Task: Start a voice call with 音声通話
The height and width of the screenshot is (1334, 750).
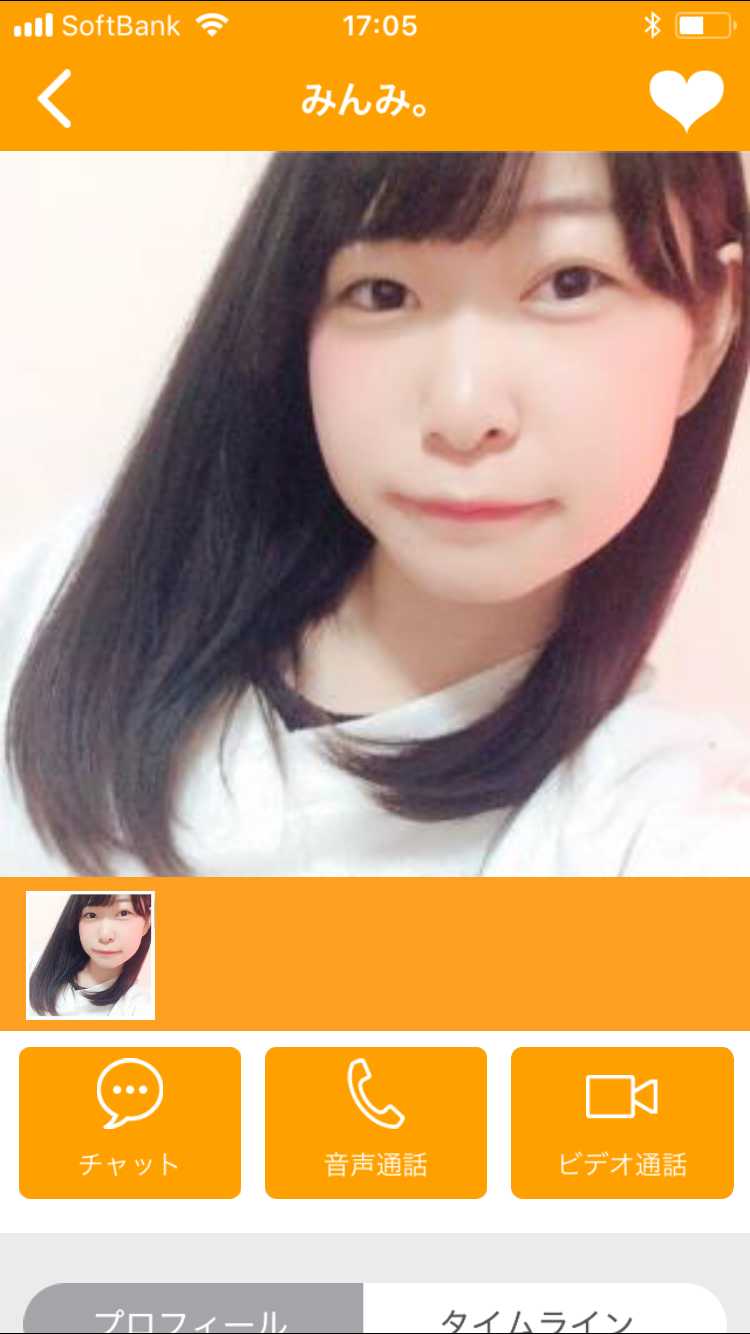Action: pyautogui.click(x=376, y=1122)
